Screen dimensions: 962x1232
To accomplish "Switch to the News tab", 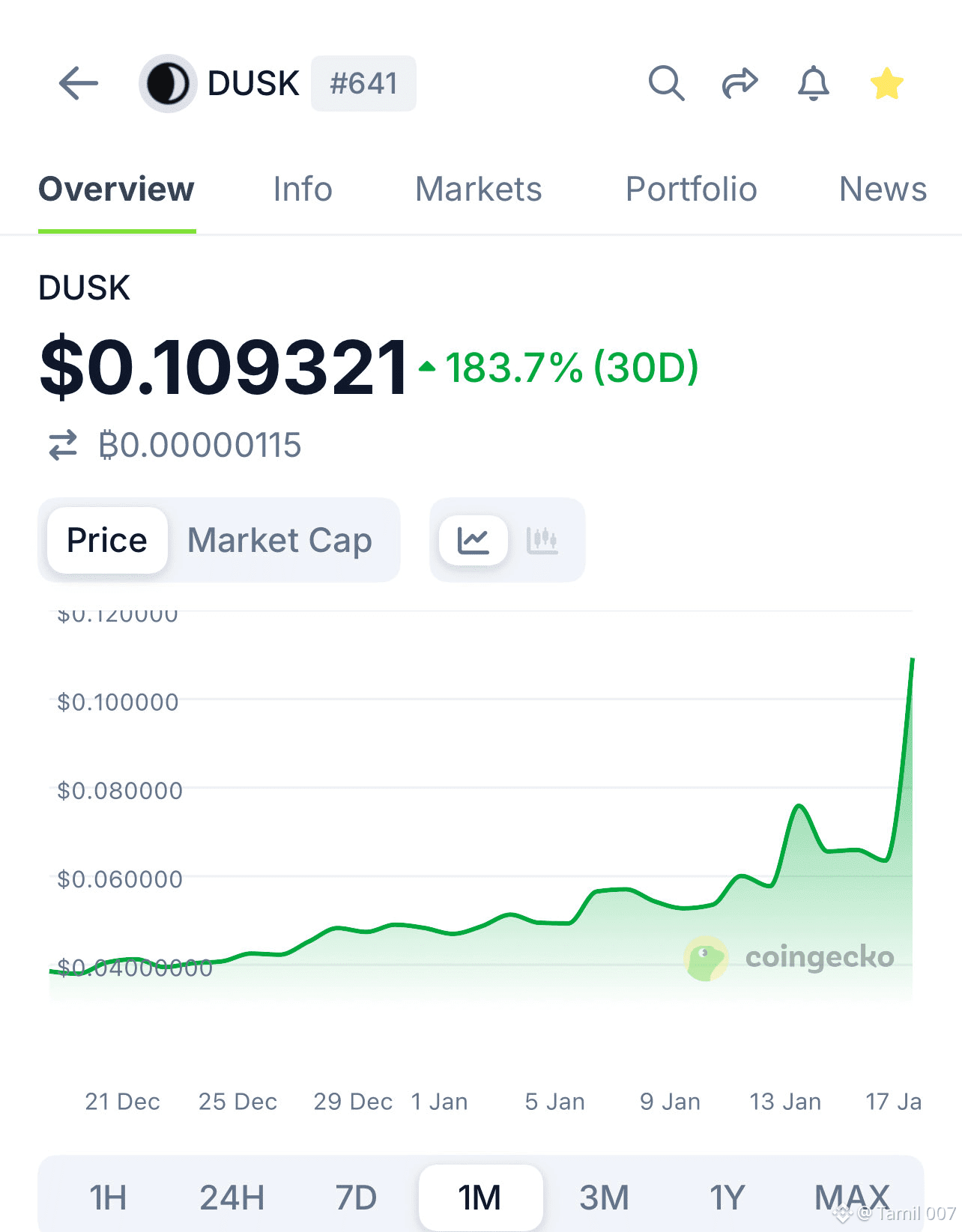I will point(883,189).
